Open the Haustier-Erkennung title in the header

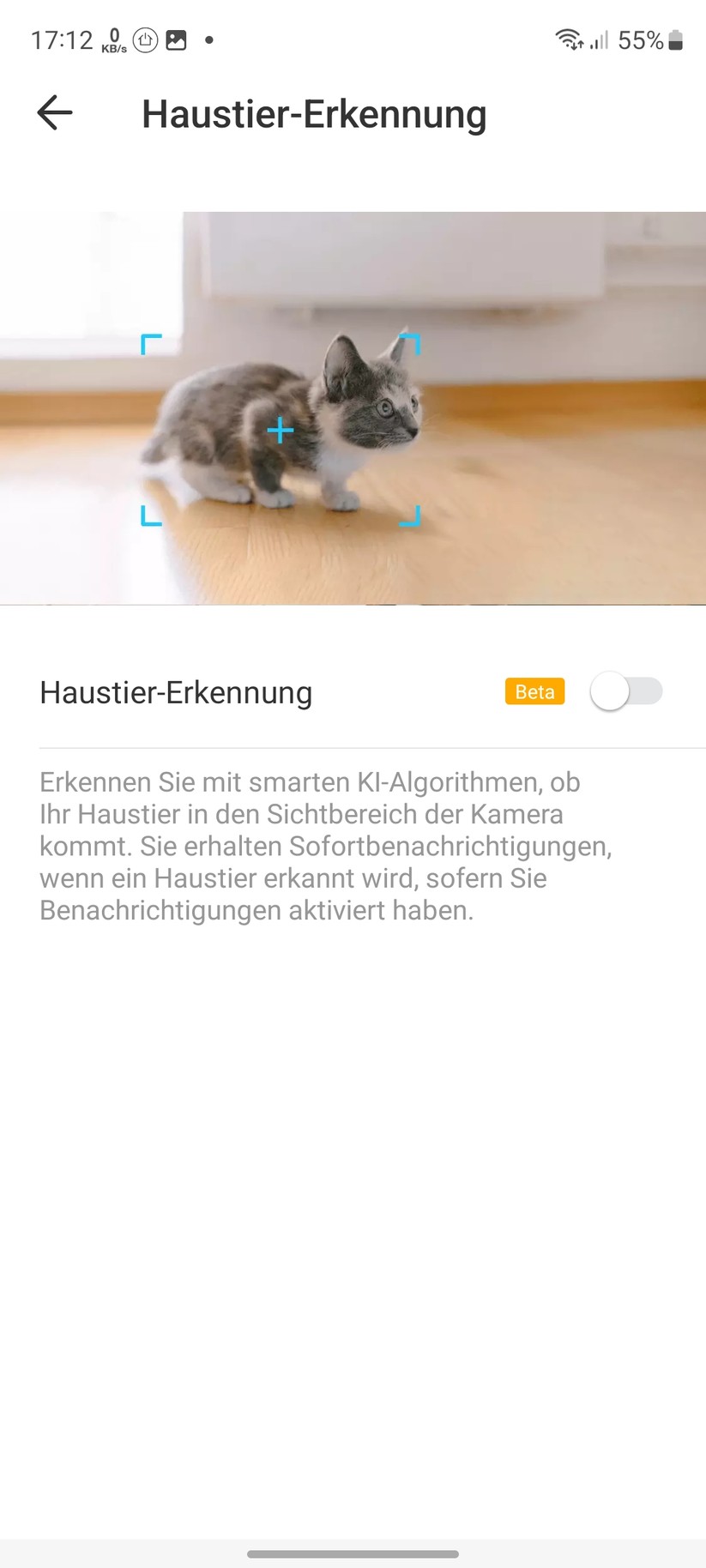coord(315,113)
